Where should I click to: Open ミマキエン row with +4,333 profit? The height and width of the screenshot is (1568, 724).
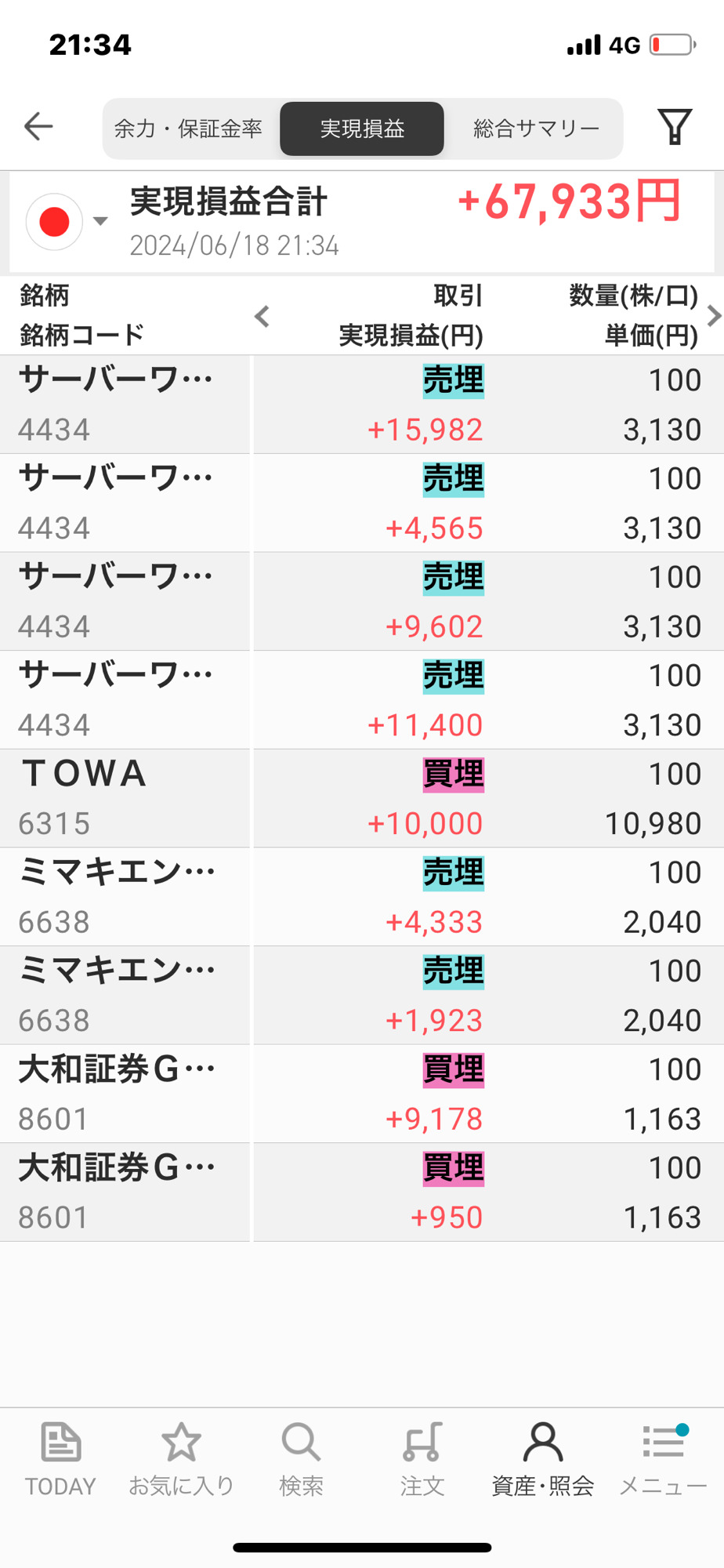[360, 897]
